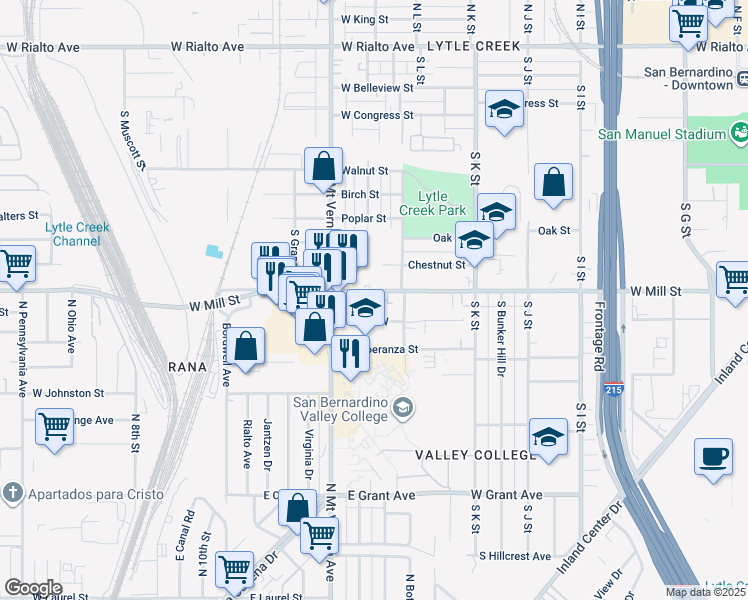The height and width of the screenshot is (600, 748).
Task: Open the school marker on W Mill St
Action: (365, 310)
